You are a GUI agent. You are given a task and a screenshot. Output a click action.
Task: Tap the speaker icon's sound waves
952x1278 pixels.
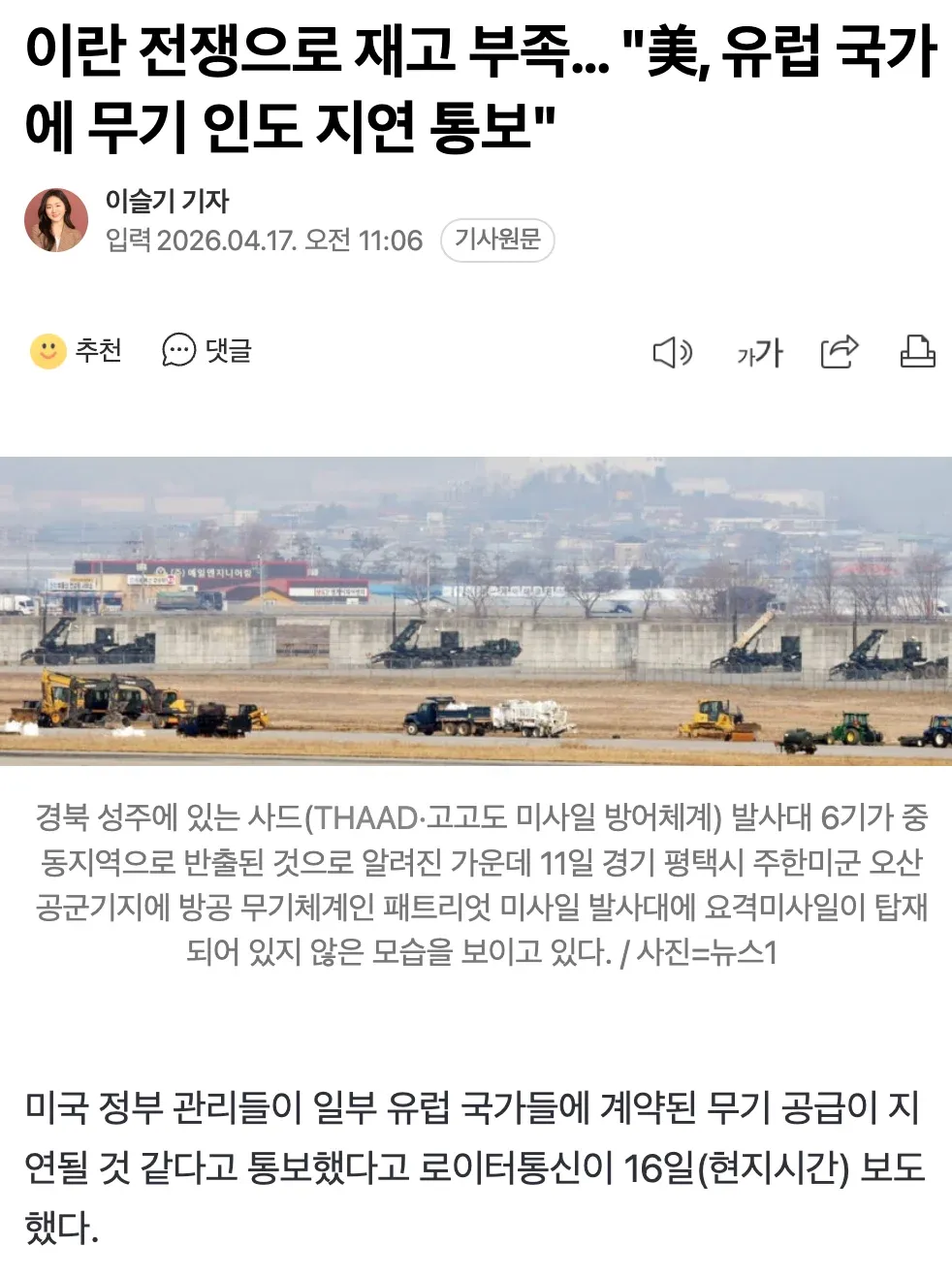682,353
